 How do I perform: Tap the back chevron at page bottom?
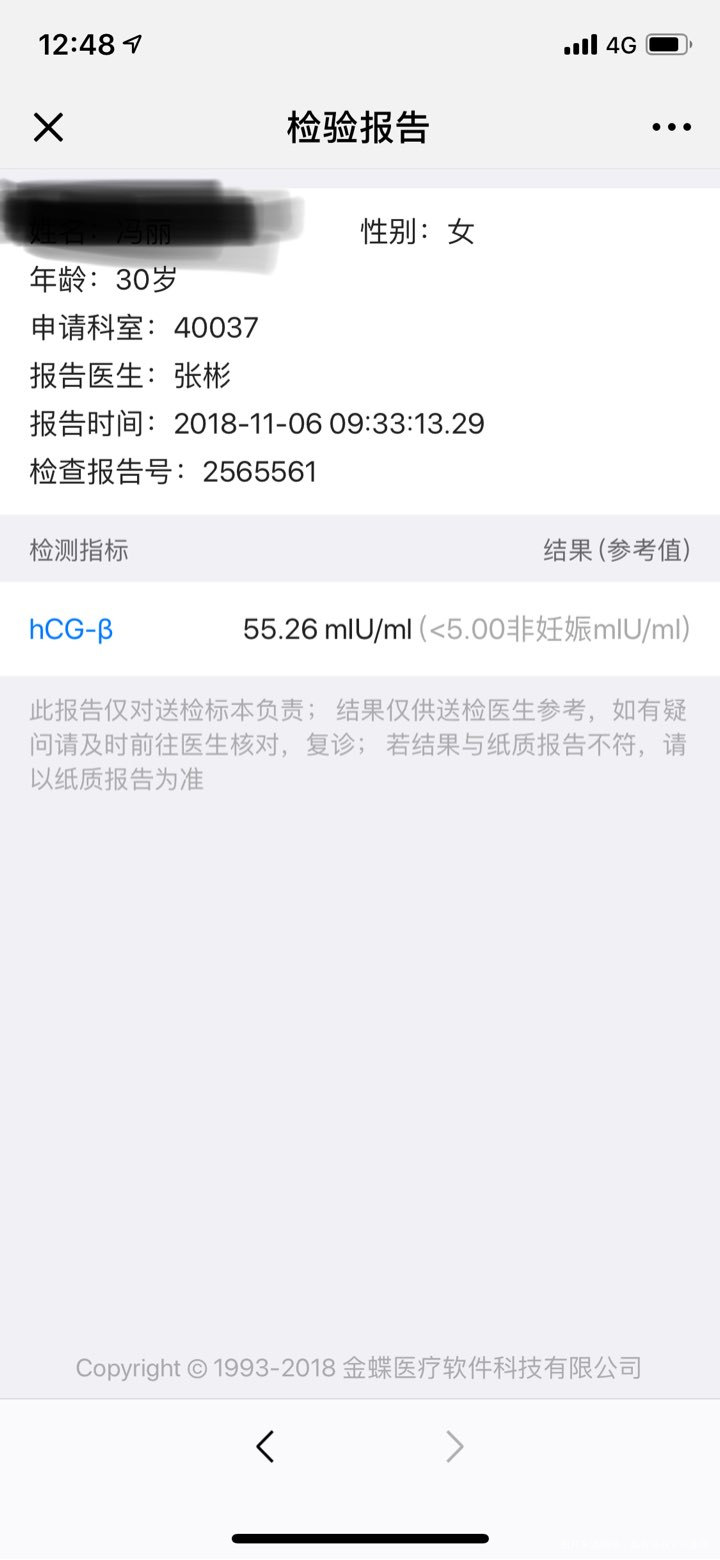point(264,1446)
